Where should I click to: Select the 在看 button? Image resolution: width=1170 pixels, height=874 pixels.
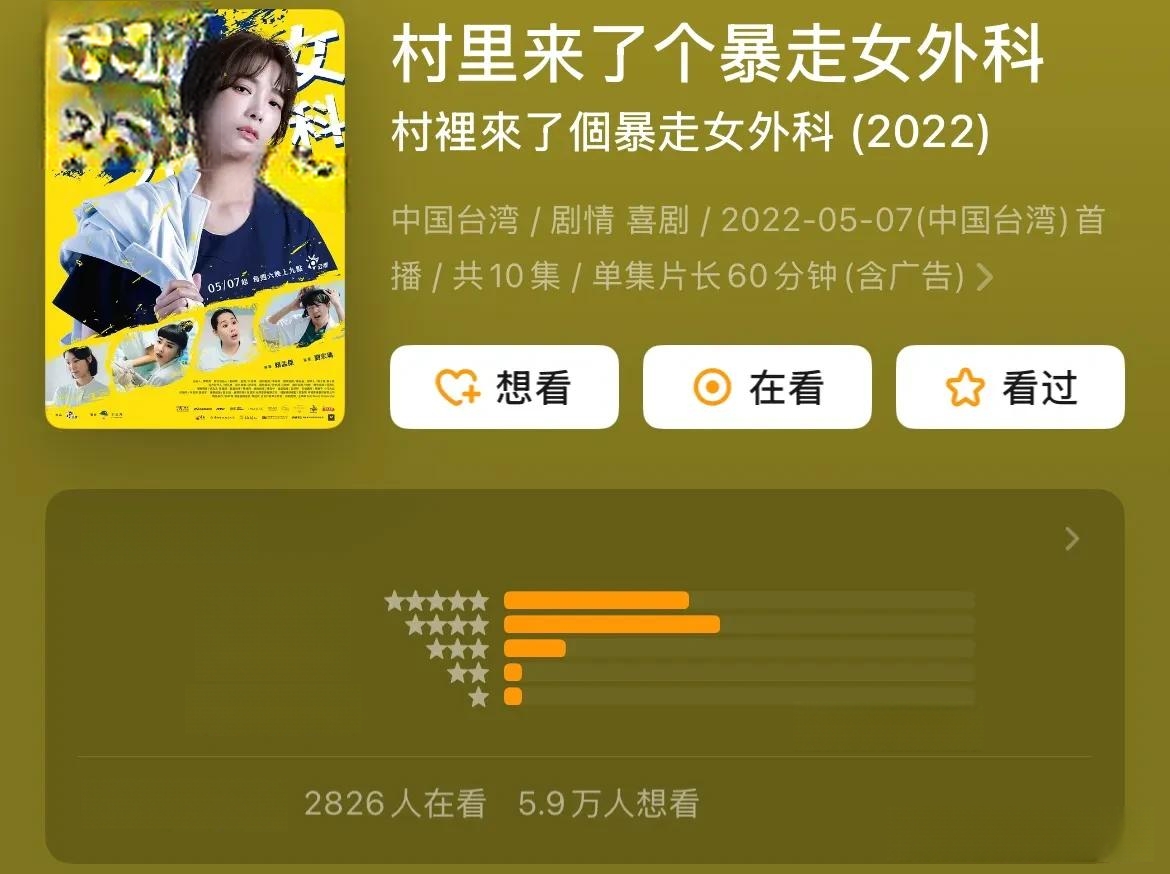point(757,387)
